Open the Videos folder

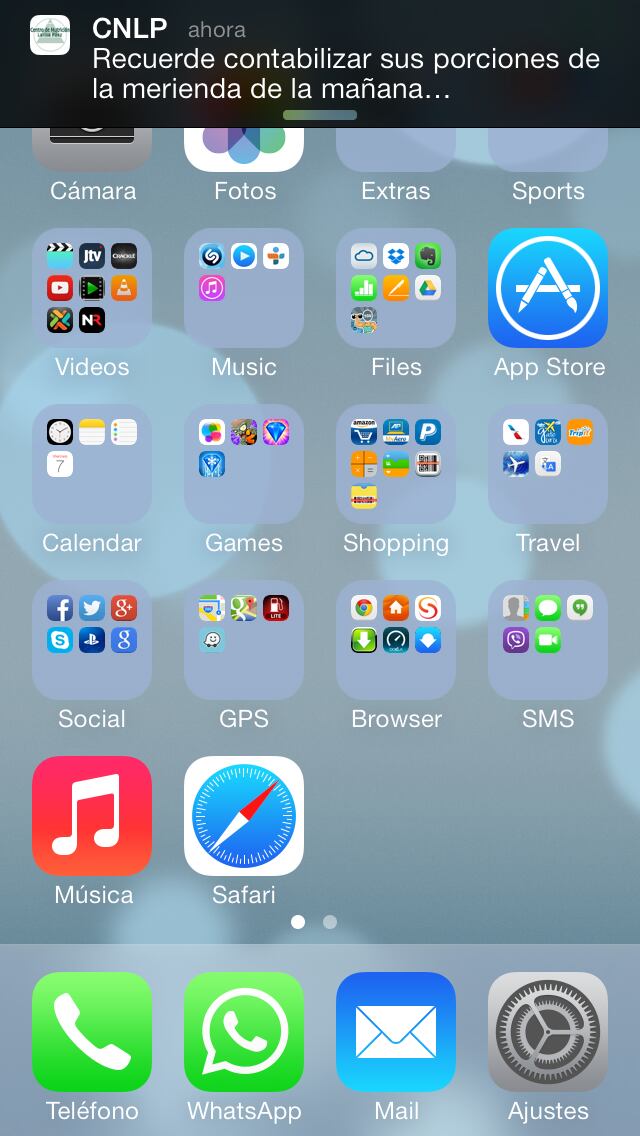[x=92, y=288]
